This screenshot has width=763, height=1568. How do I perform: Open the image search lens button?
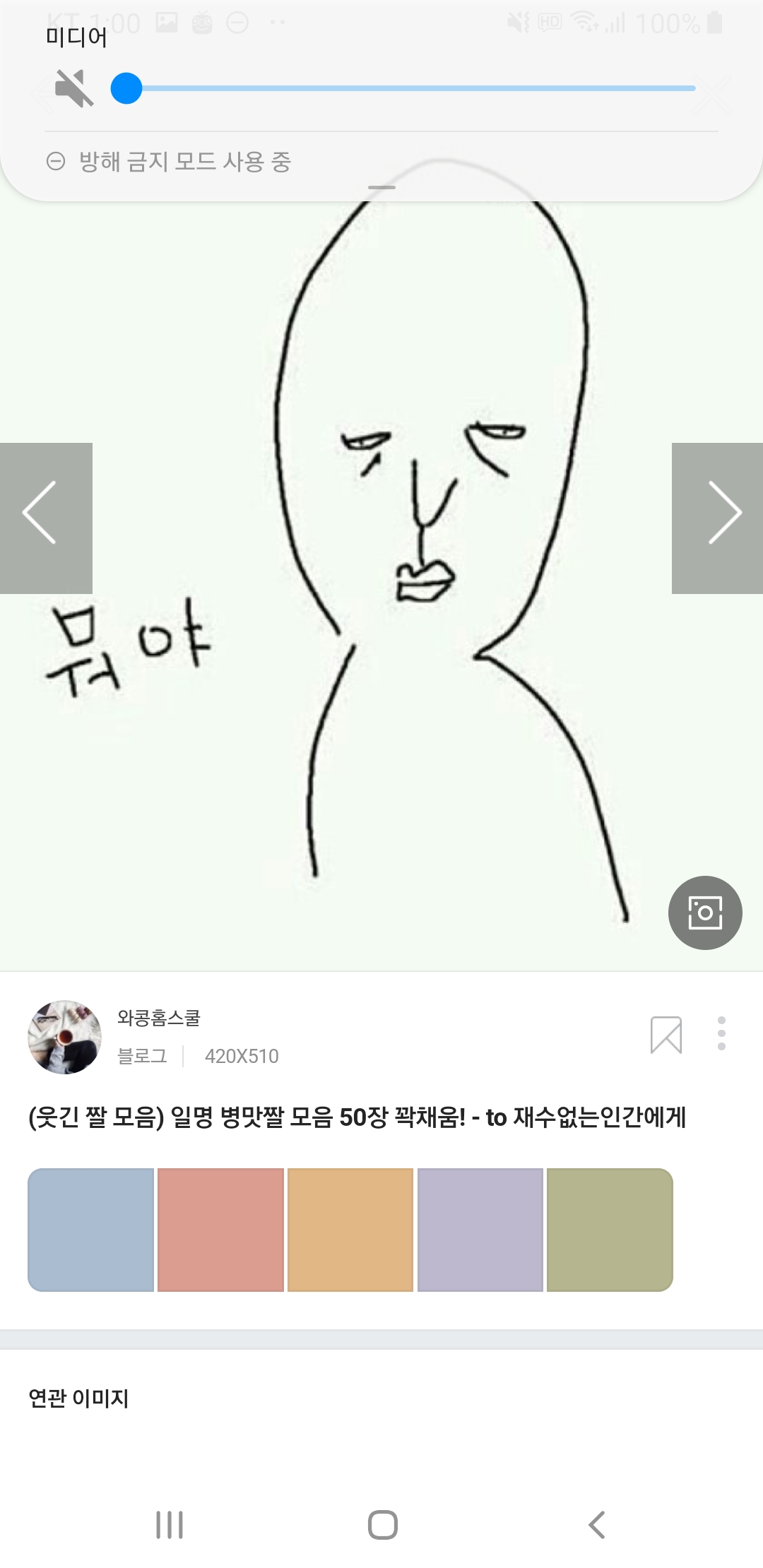704,913
